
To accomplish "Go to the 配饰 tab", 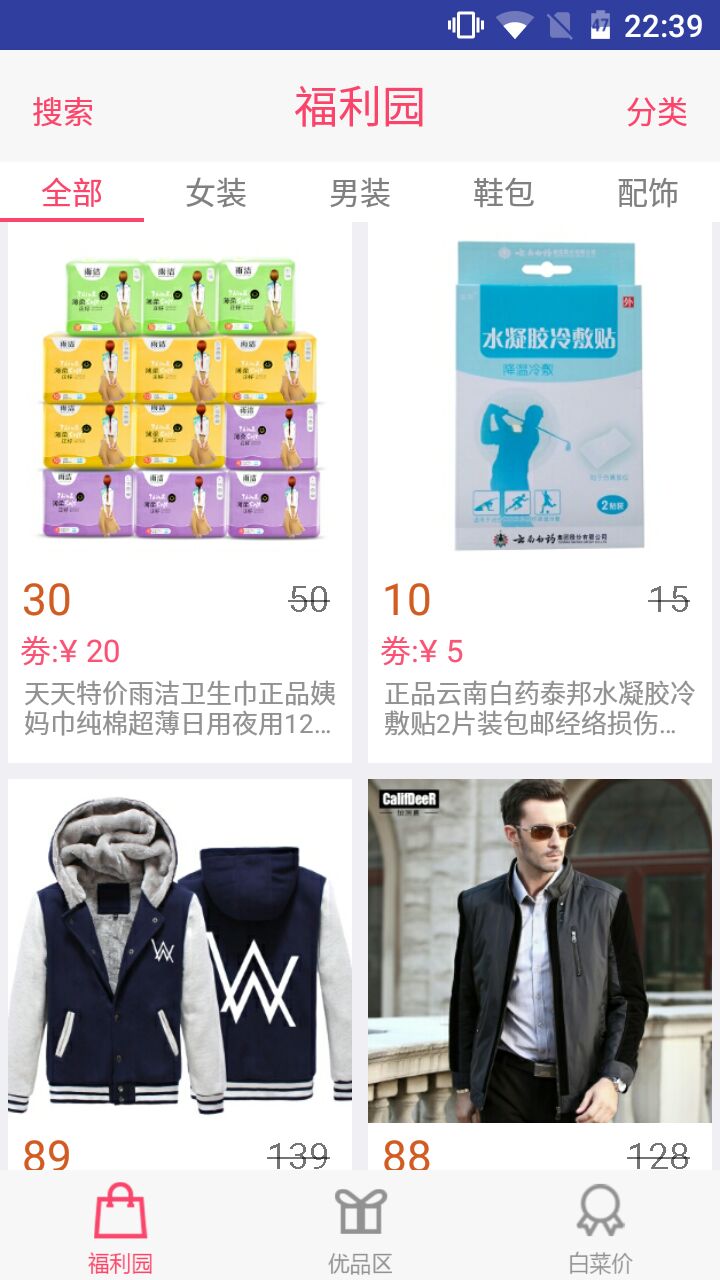I will (648, 193).
